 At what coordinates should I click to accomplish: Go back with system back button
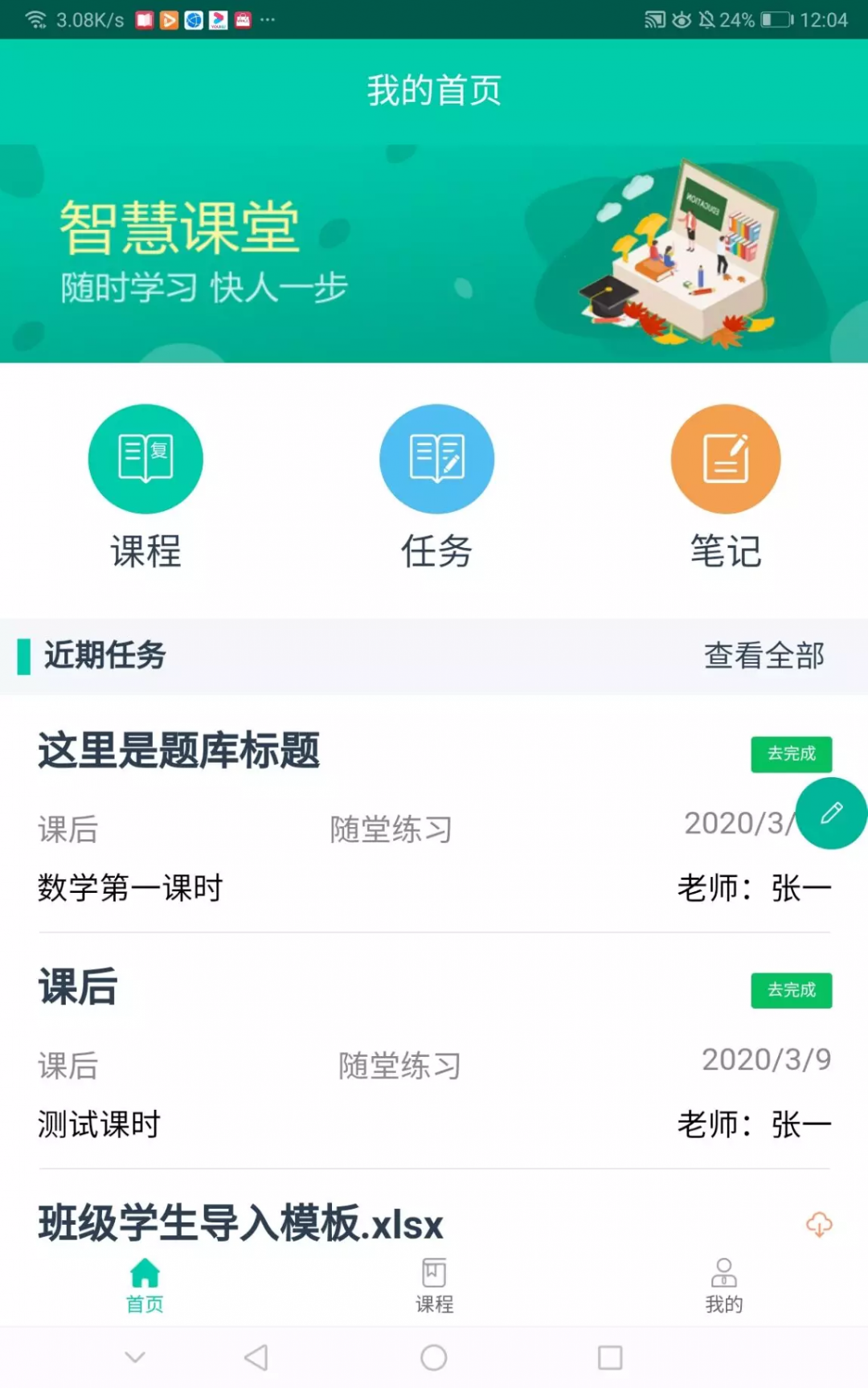[256, 1357]
